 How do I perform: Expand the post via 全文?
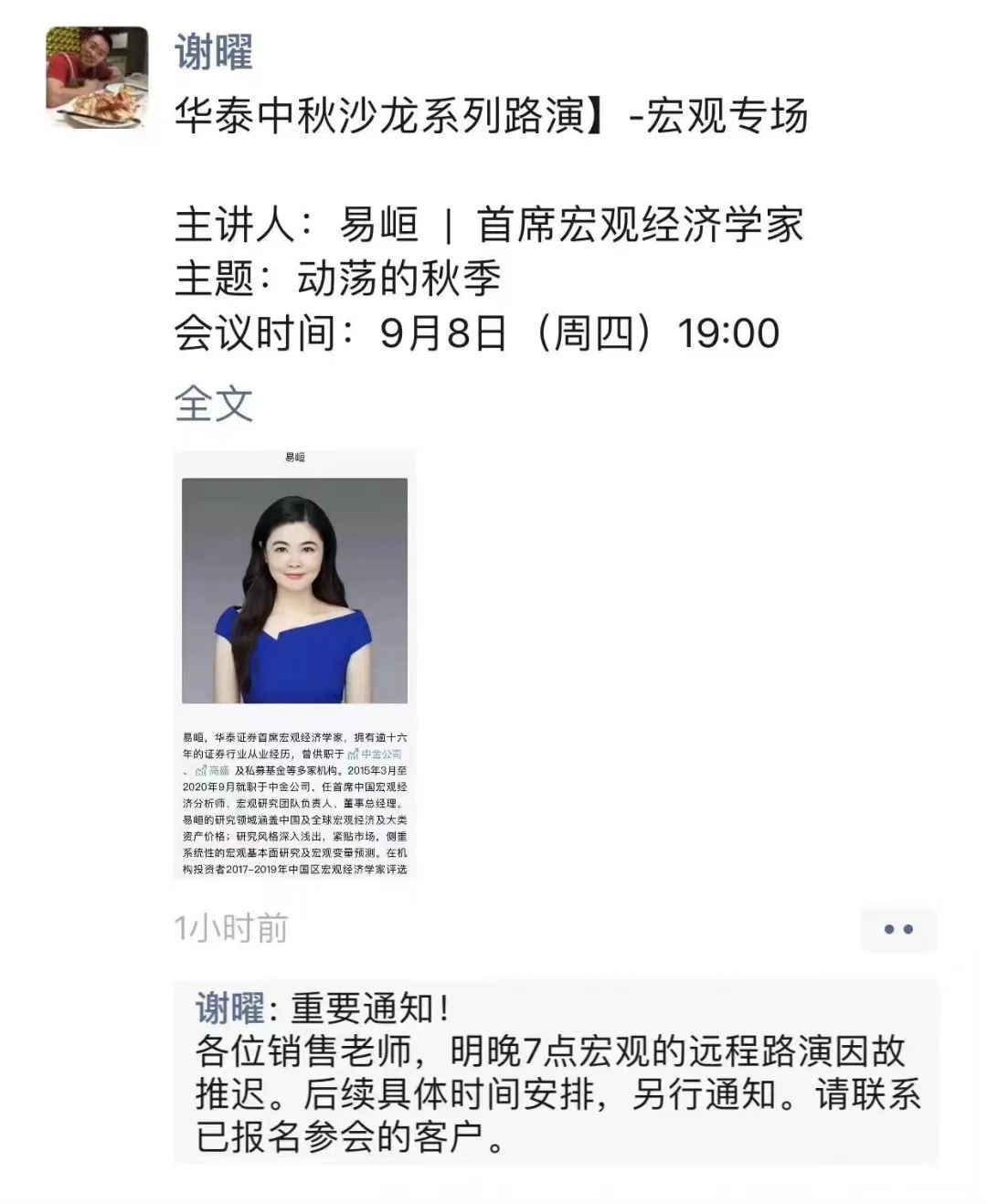click(x=214, y=404)
